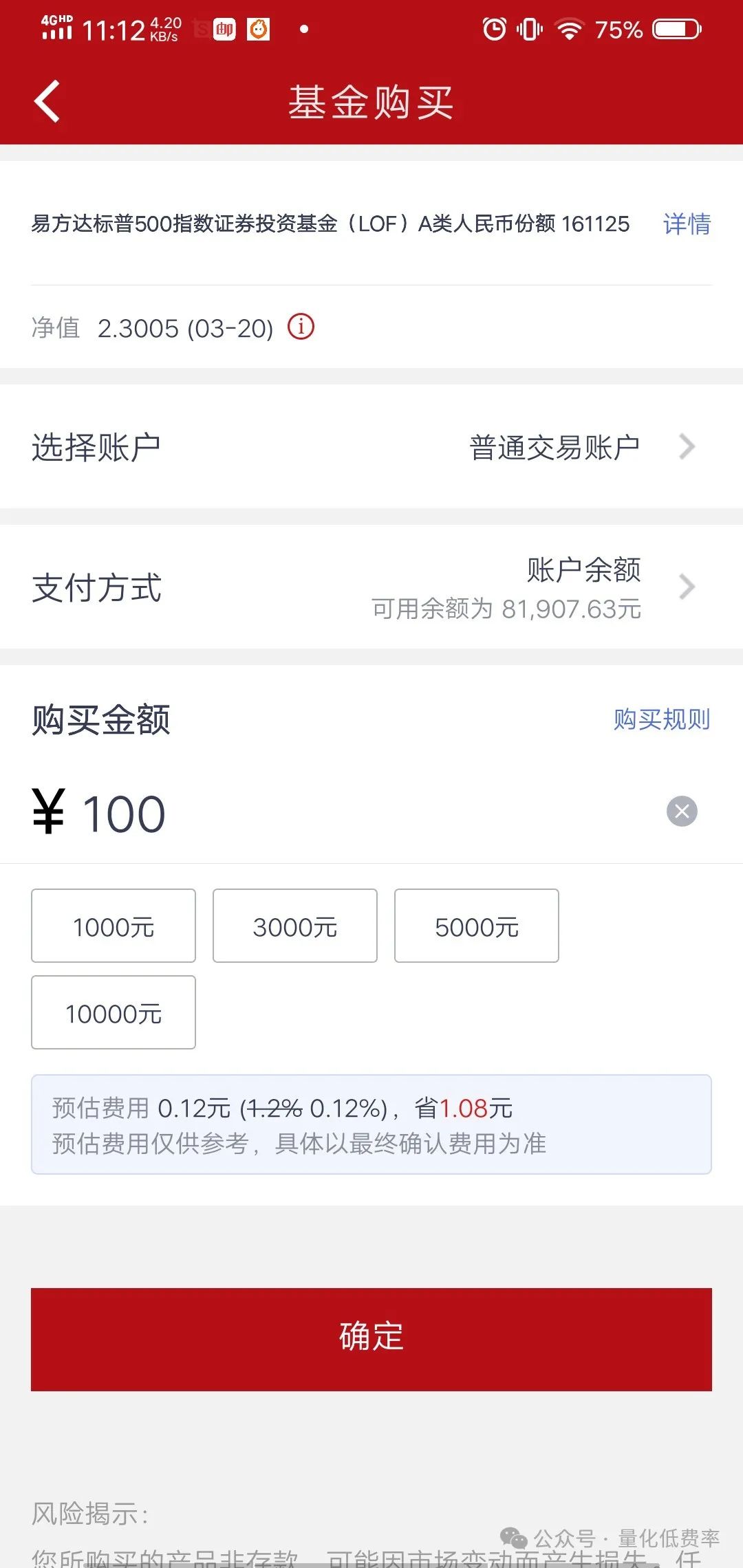
Task: Expand 支付方式 payment method options
Action: [686, 587]
